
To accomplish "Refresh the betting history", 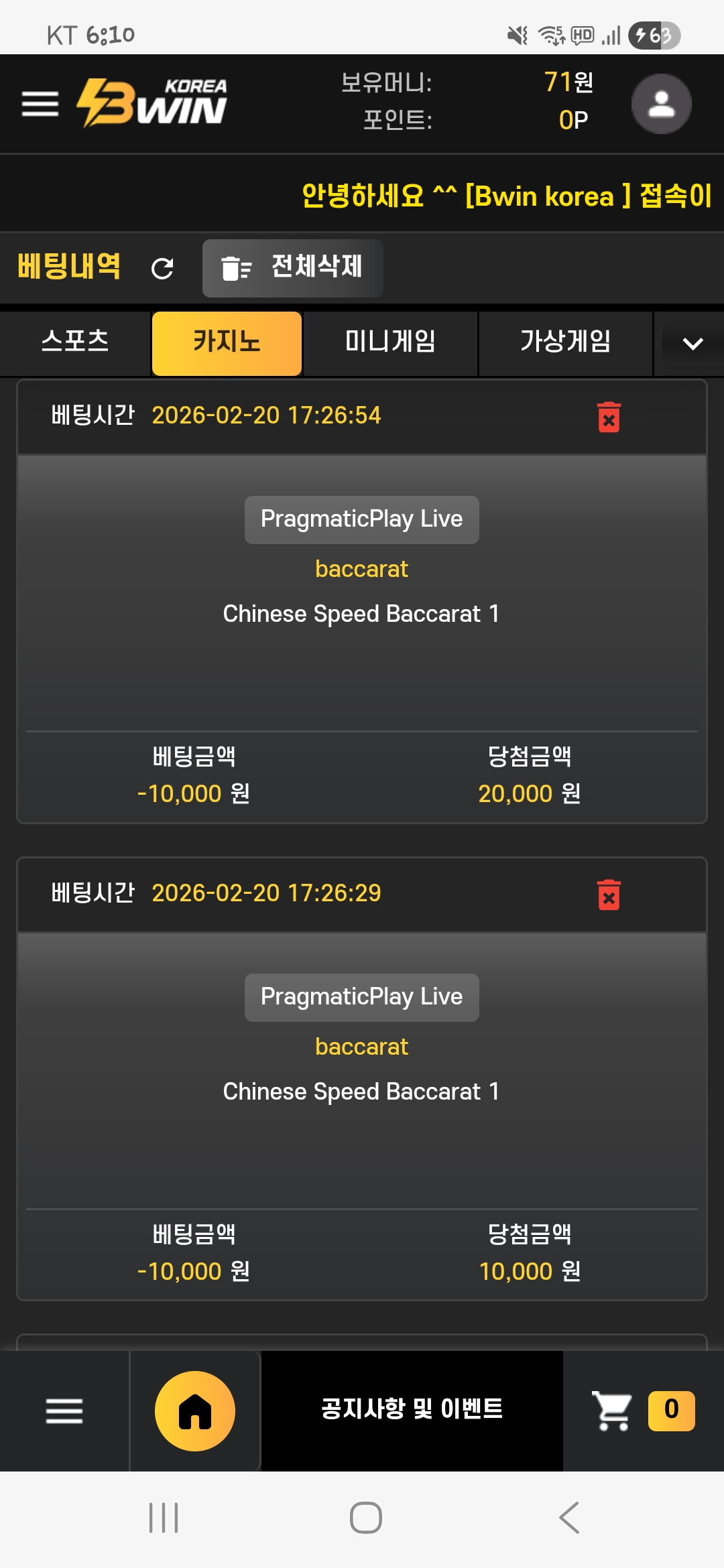I will pos(162,269).
